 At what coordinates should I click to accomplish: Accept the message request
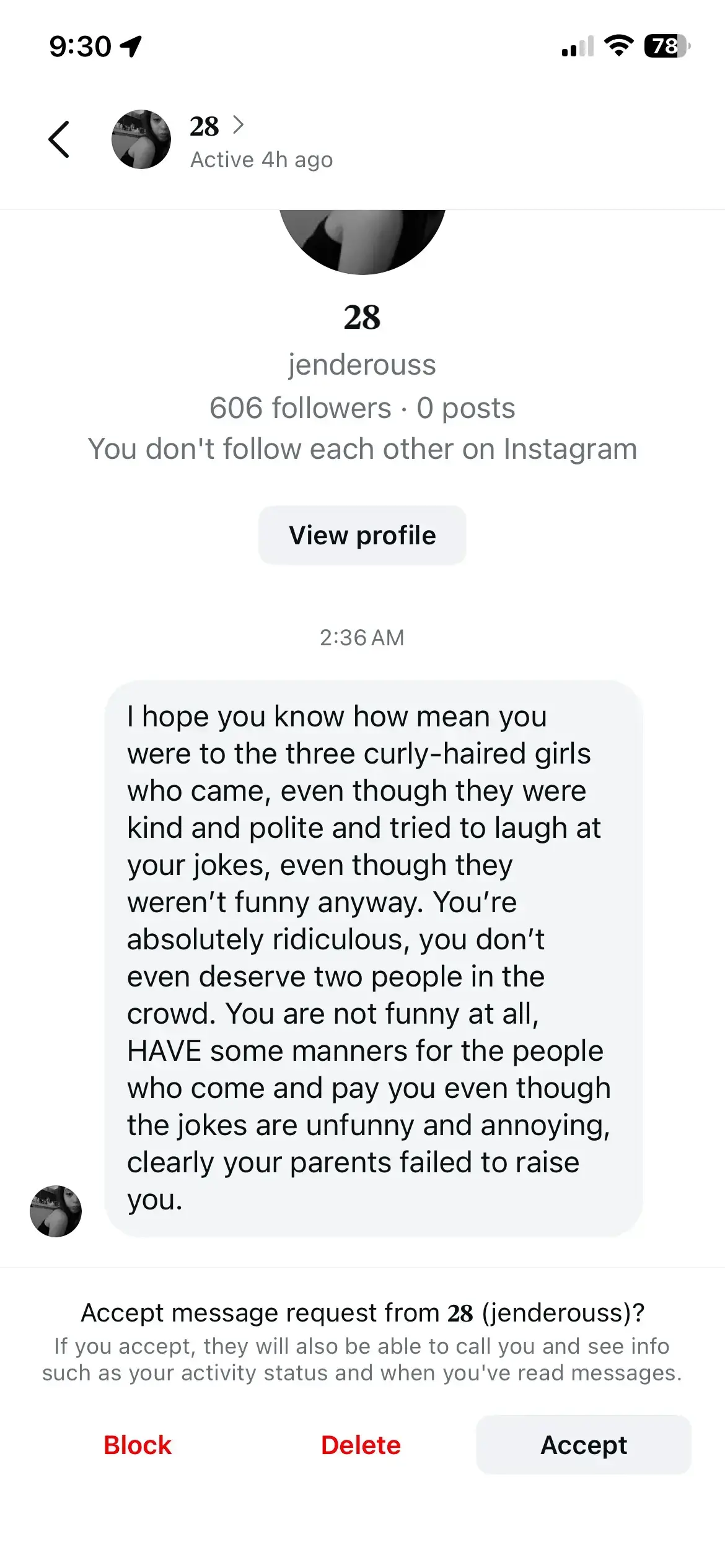(583, 1445)
